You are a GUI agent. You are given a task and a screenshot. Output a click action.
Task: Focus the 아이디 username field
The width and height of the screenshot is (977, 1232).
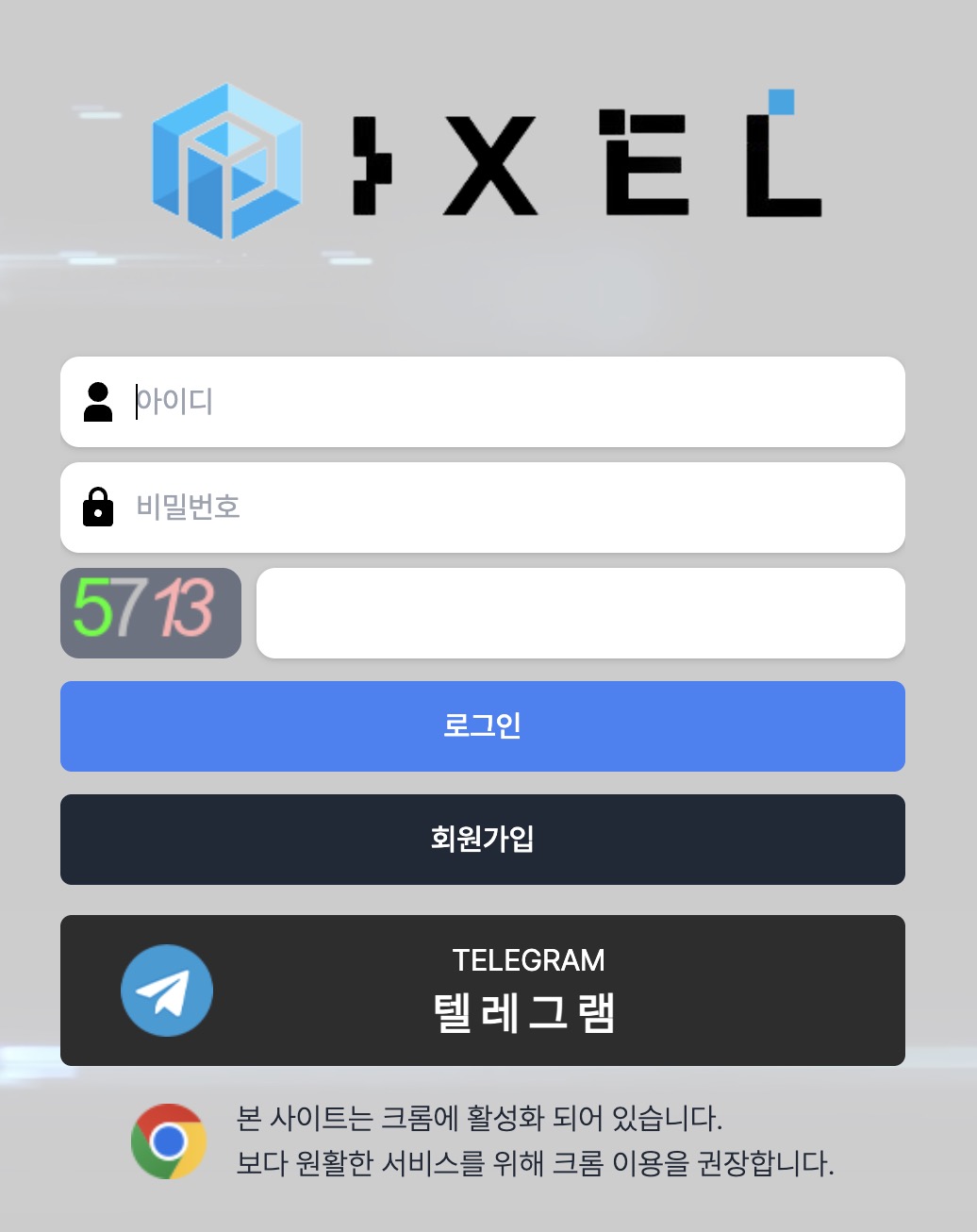click(509, 402)
